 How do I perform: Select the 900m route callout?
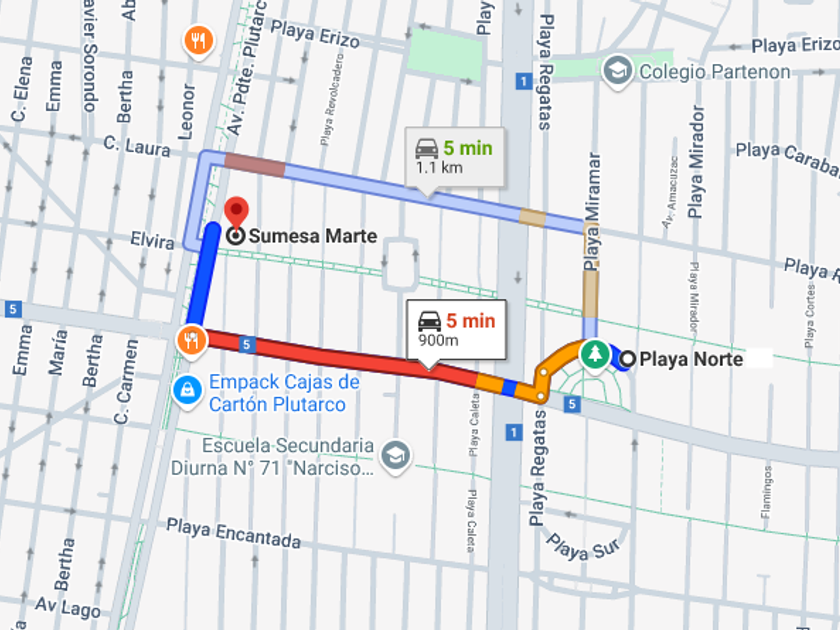pyautogui.click(x=456, y=329)
